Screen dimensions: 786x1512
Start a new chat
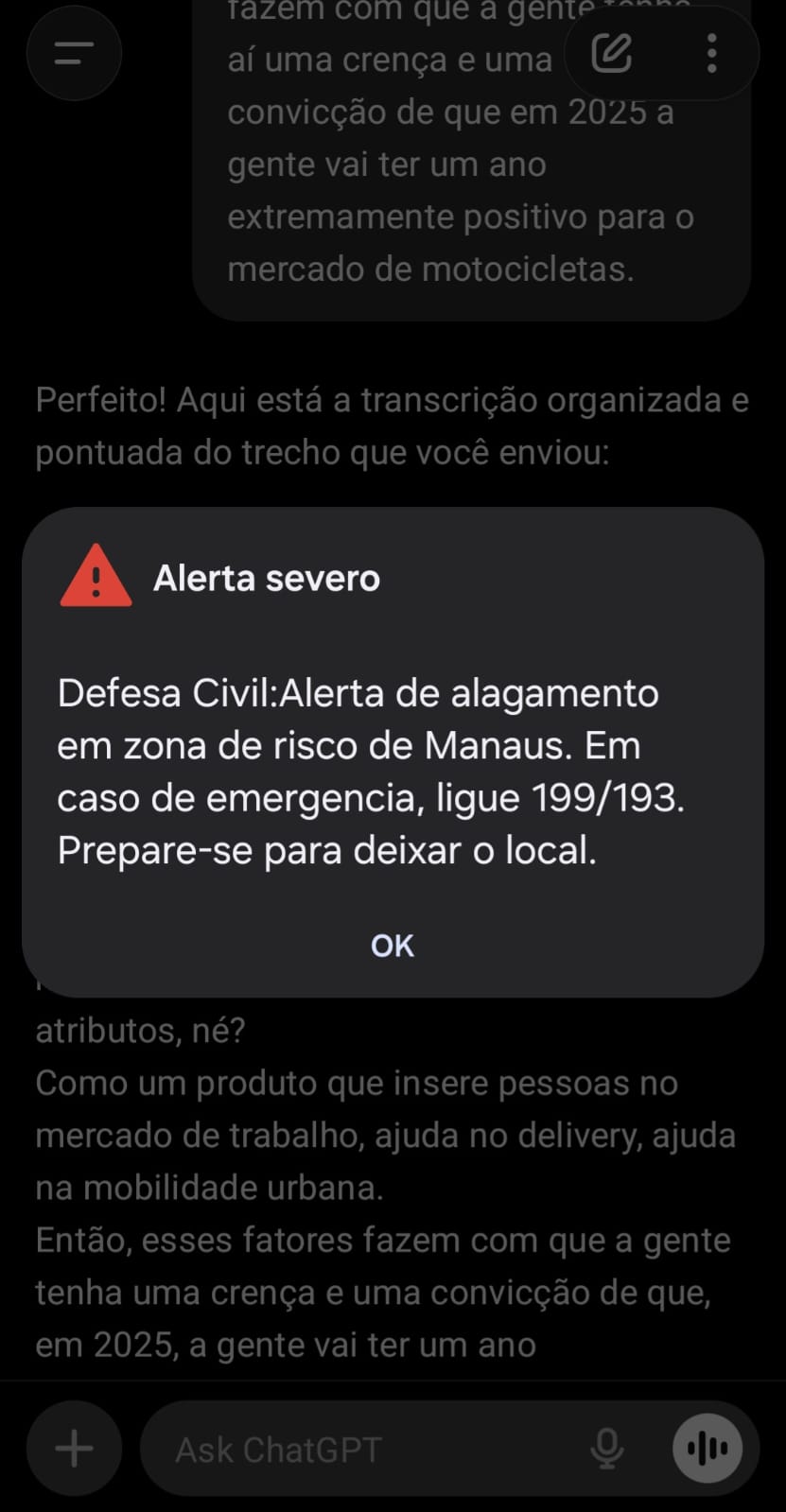click(x=612, y=54)
